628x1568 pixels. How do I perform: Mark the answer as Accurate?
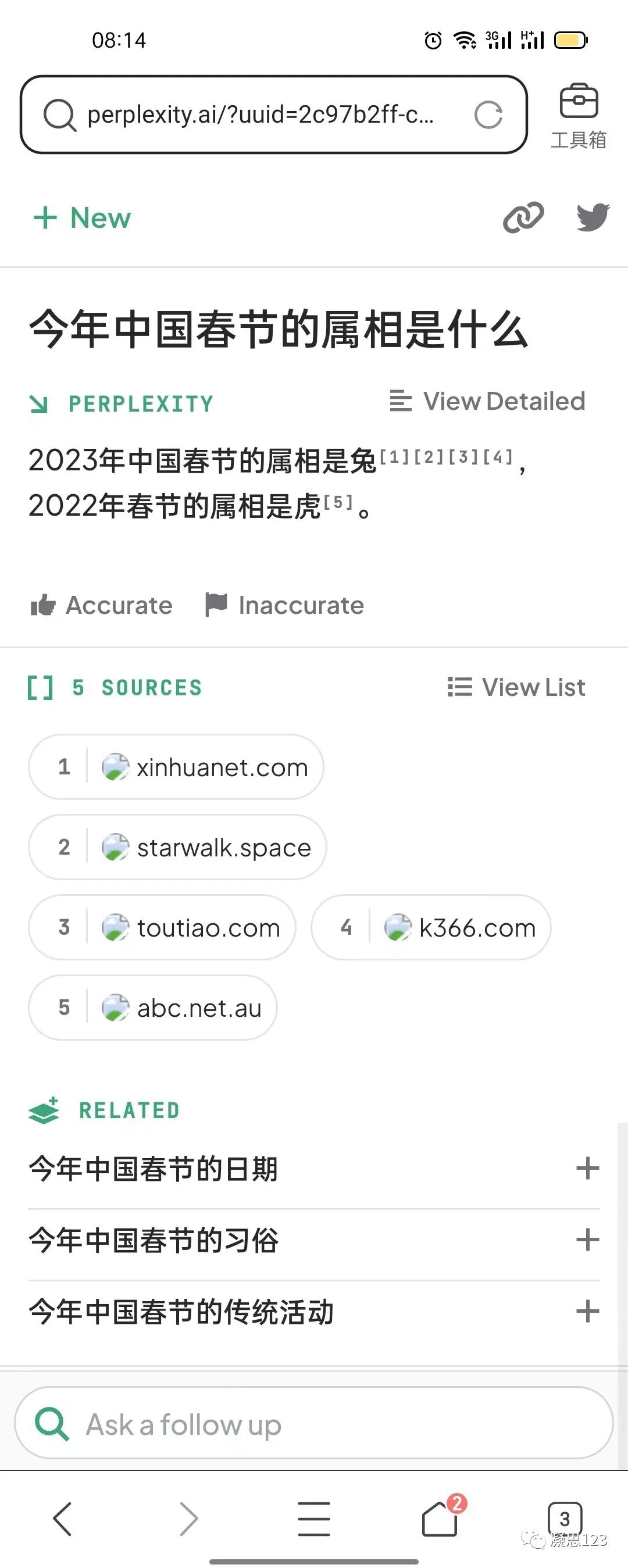[101, 605]
